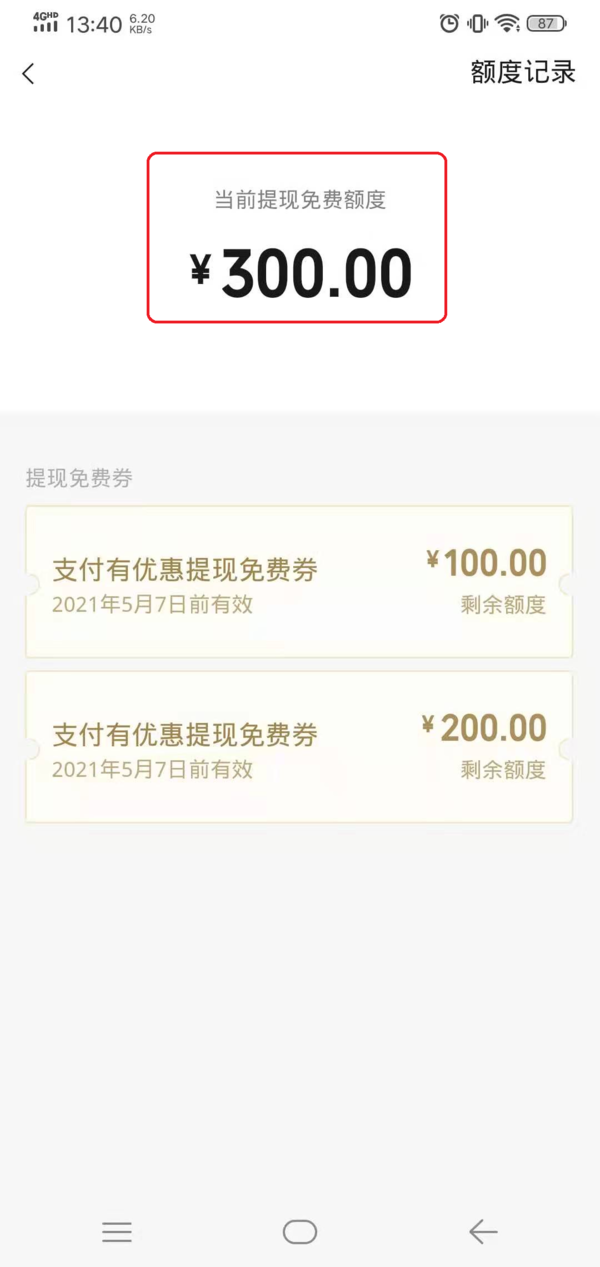Open 额度记录 quota records
The width and height of the screenshot is (600, 1267).
[x=523, y=73]
